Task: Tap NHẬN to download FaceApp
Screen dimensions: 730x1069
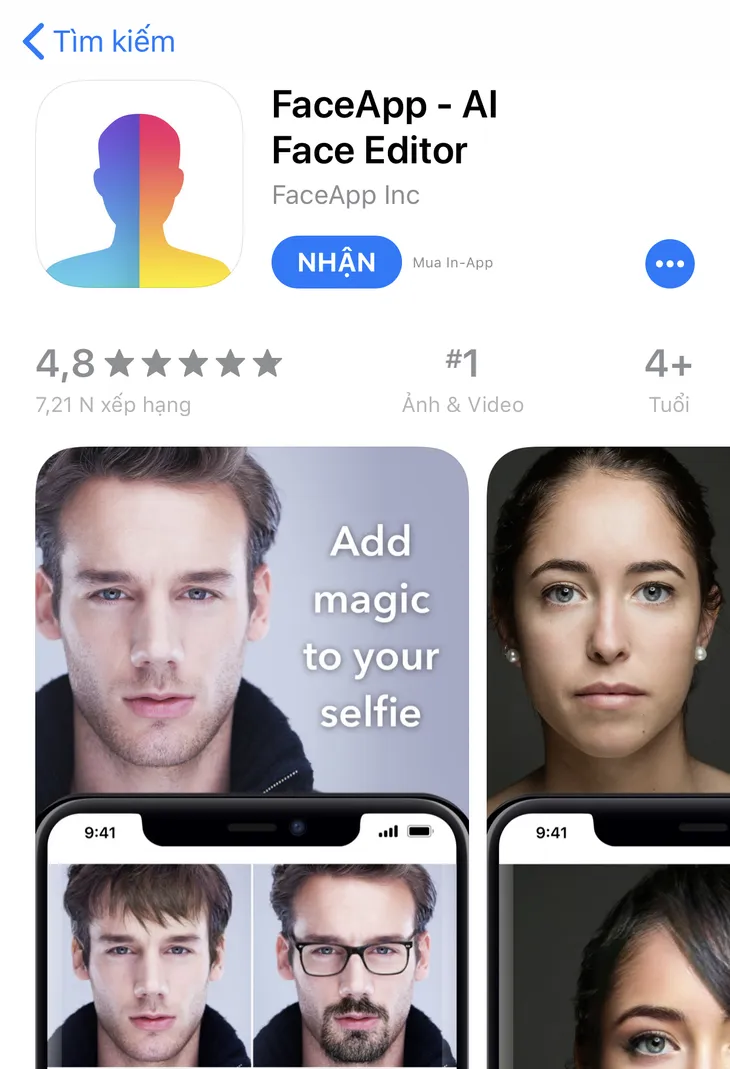Action: (336, 263)
